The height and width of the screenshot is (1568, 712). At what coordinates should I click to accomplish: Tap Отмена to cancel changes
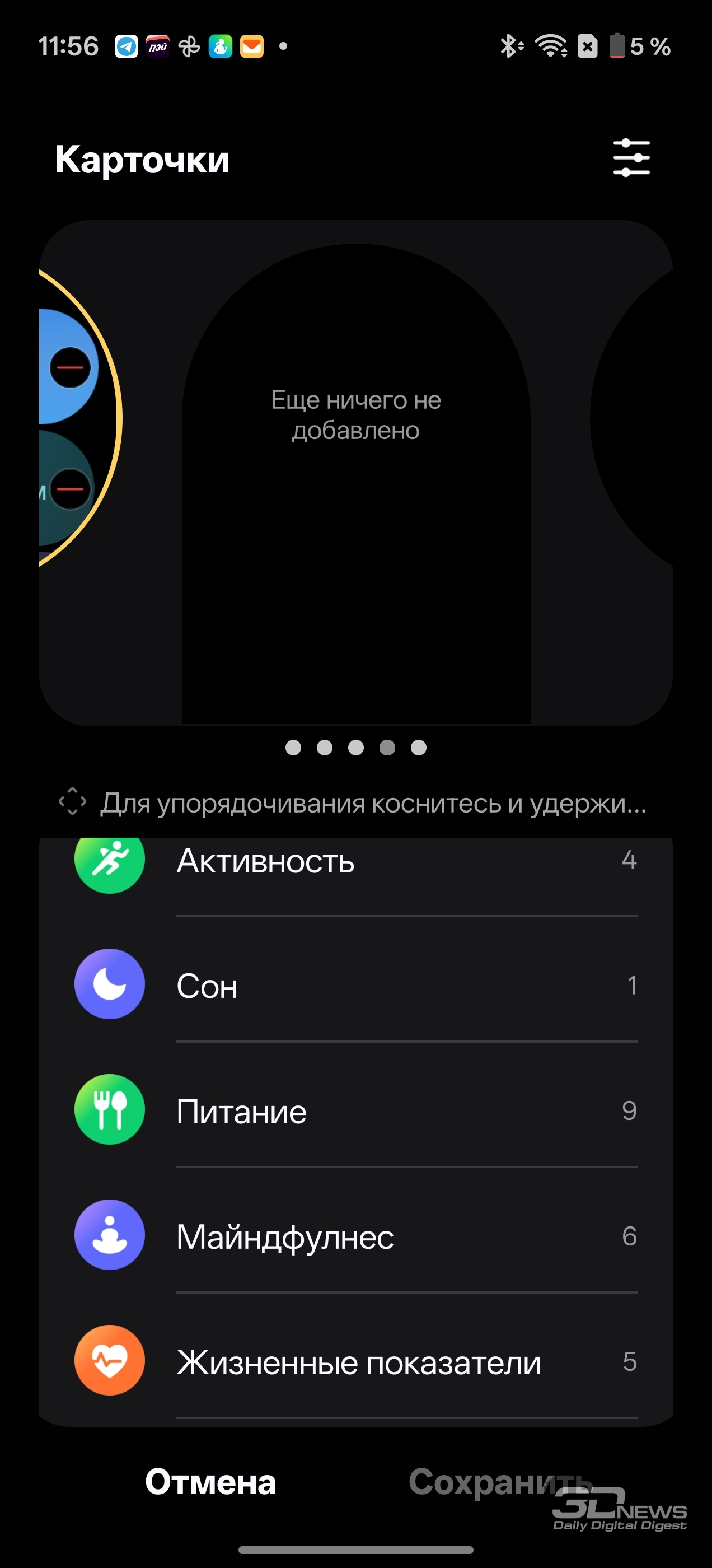point(210,1482)
